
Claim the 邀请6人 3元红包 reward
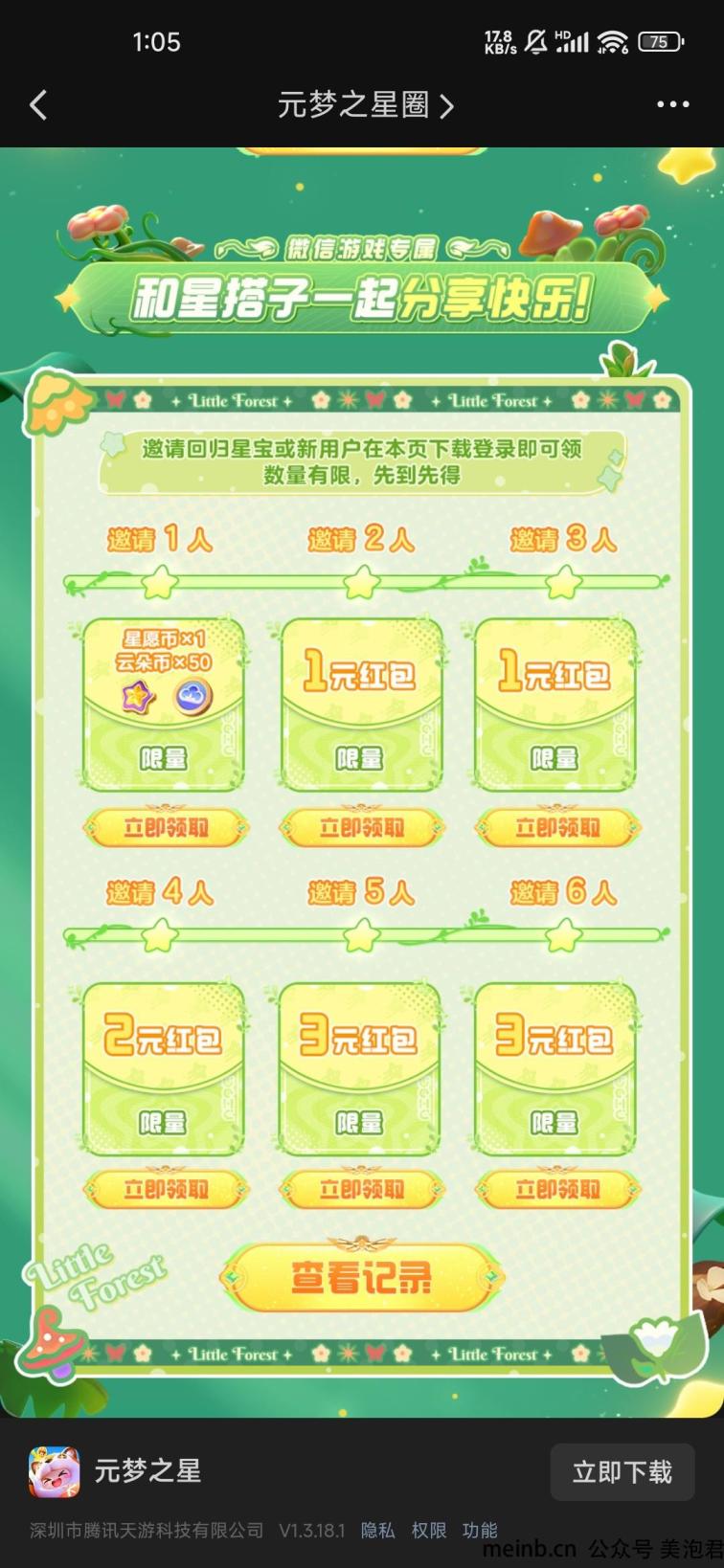tap(557, 1189)
